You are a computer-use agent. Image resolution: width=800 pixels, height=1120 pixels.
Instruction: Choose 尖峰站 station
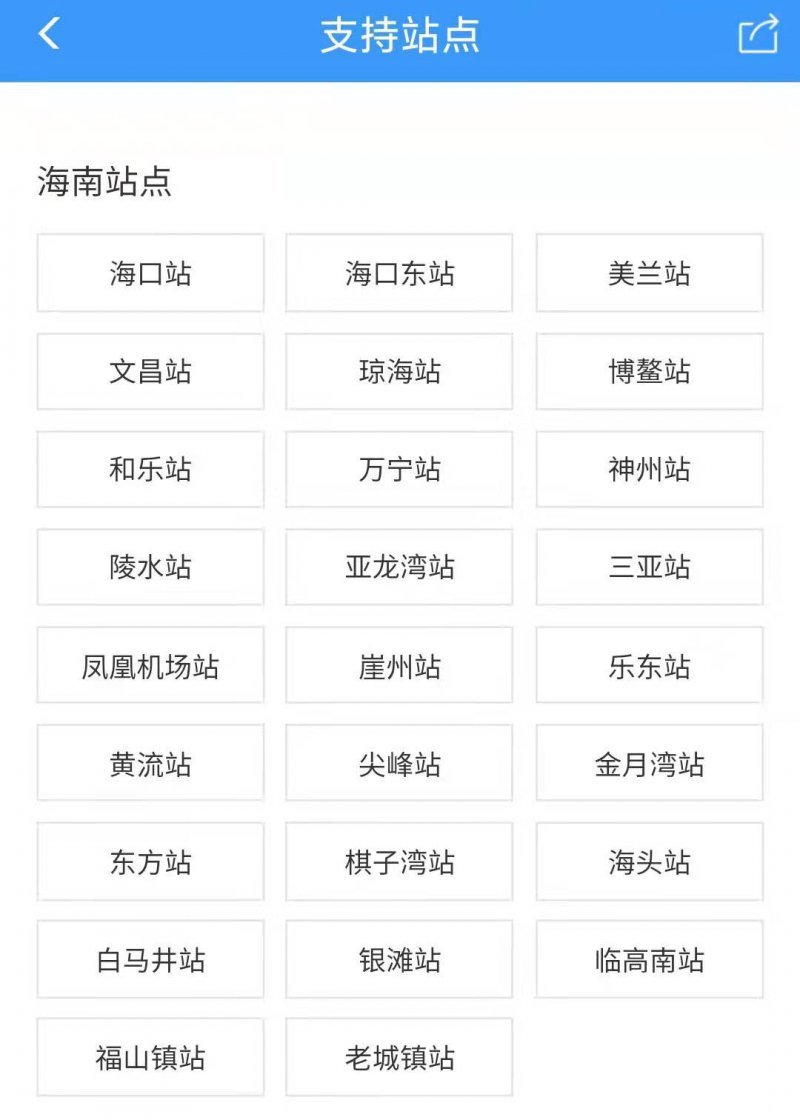pyautogui.click(x=399, y=763)
